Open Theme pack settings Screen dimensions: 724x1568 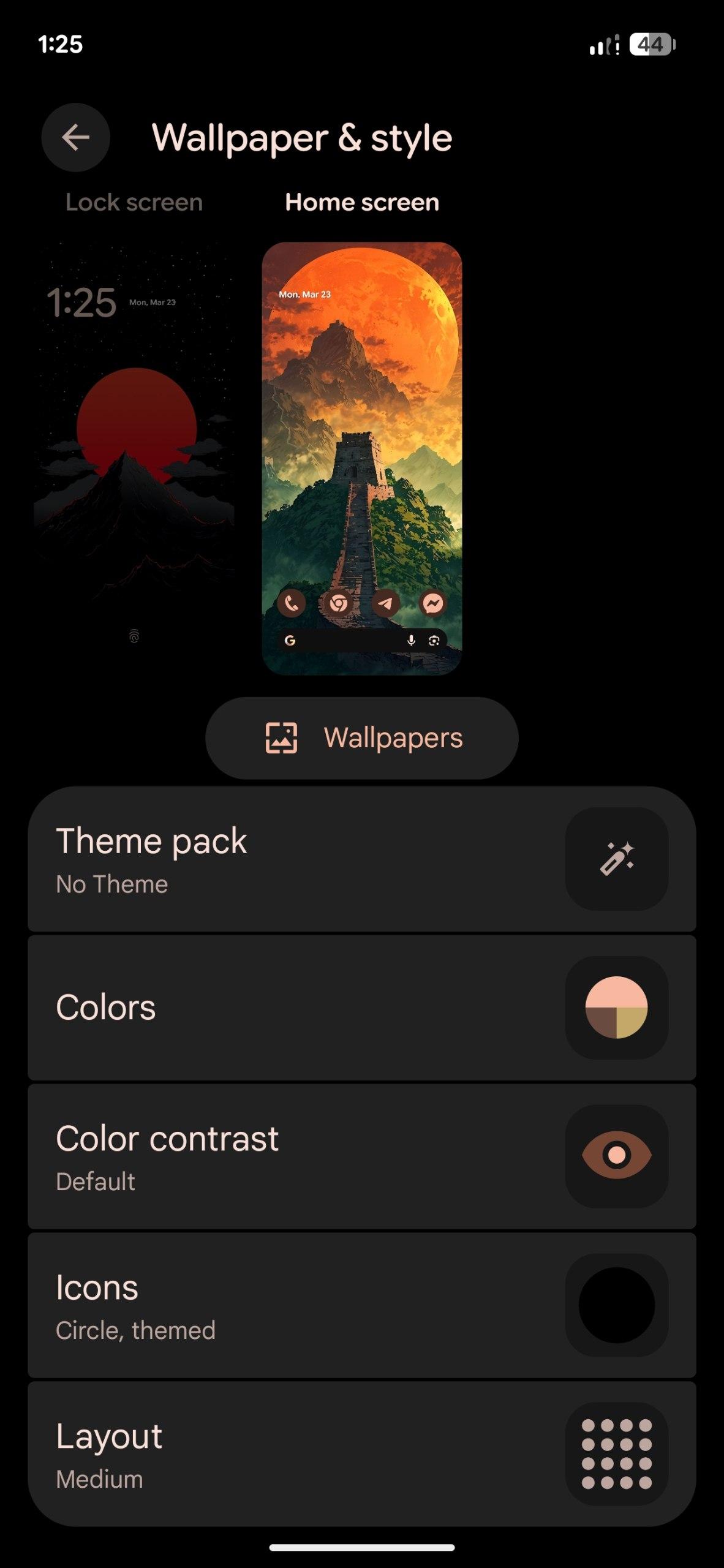(x=361, y=859)
